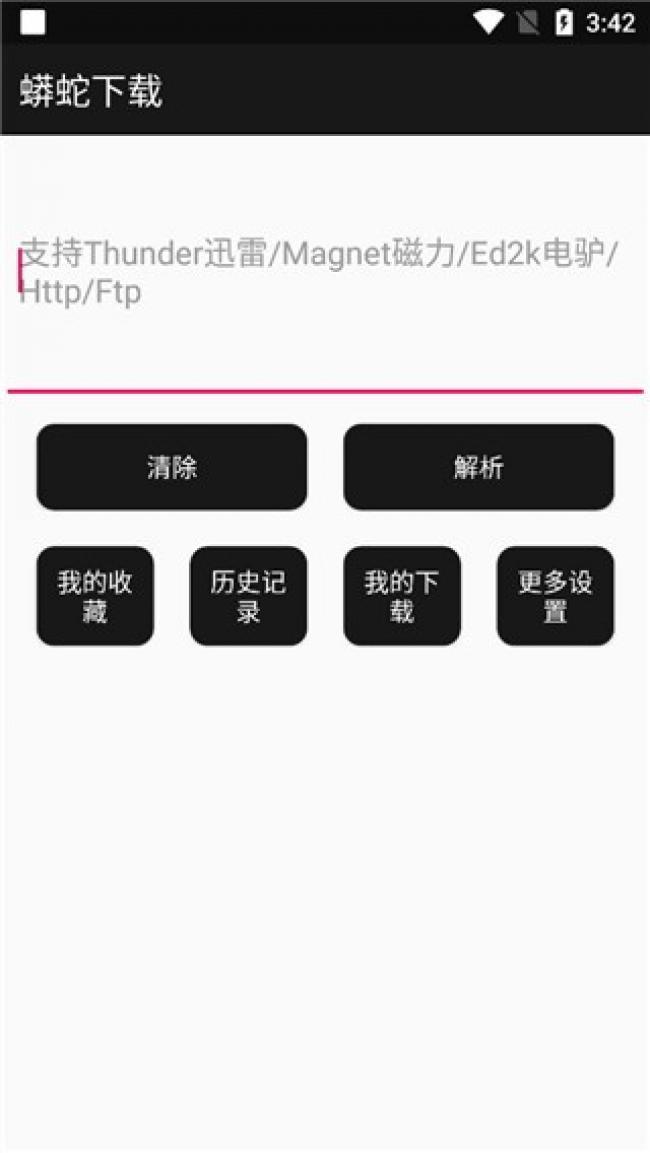The width and height of the screenshot is (650, 1153).
Task: Go to 更多设置 settings
Action: tap(555, 596)
